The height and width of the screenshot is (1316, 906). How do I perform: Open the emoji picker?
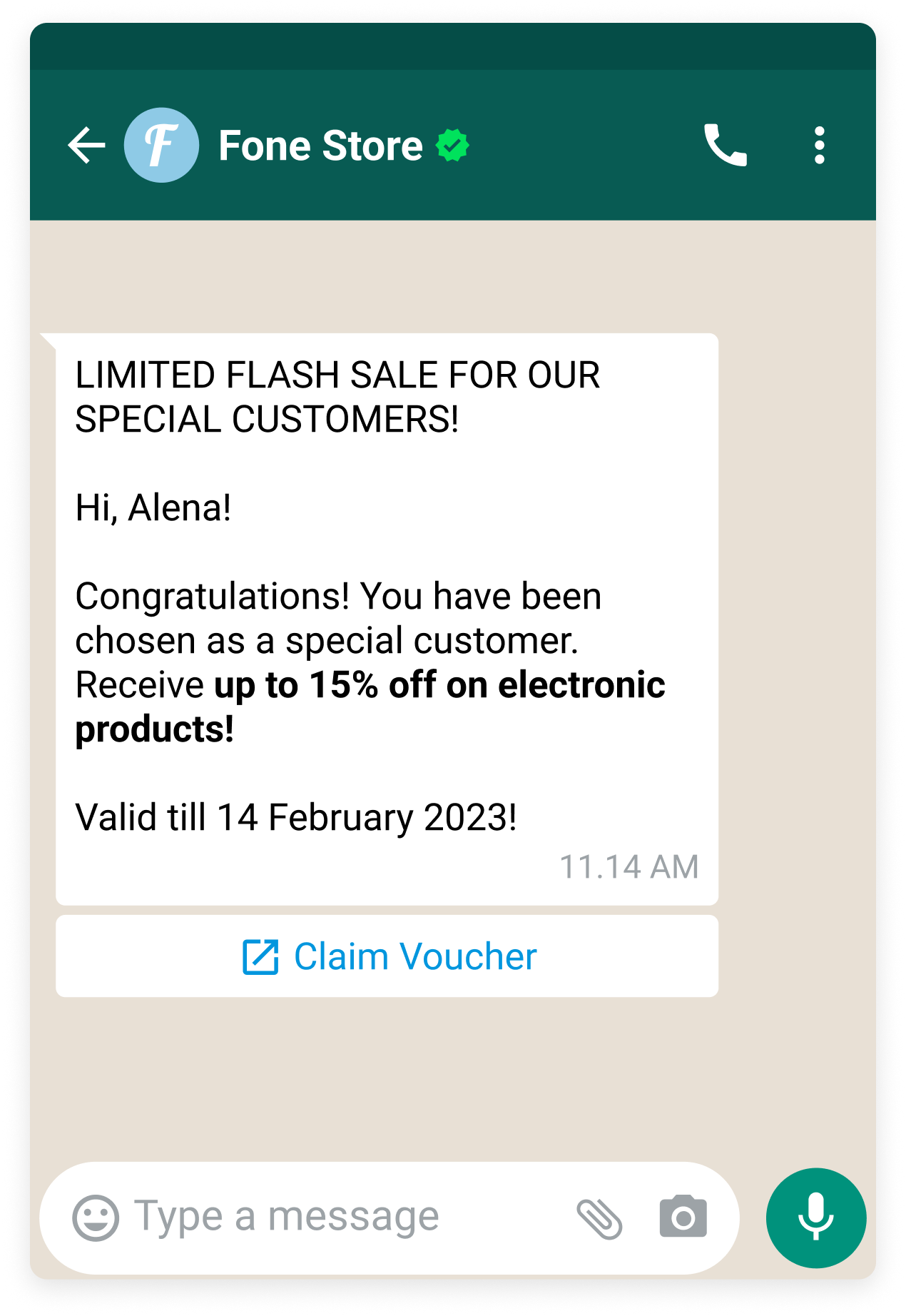96,1218
